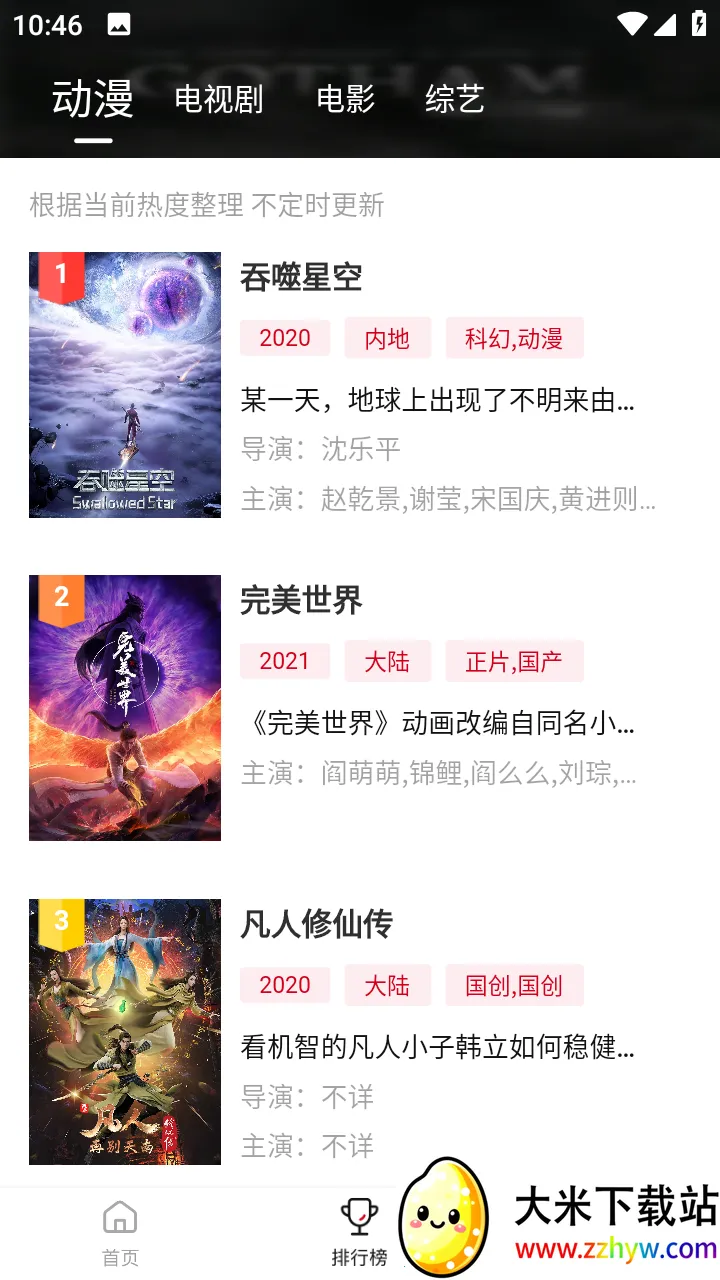Screen dimensions: 720x1280
Task: Switch to the 电视剧 tab
Action: (x=219, y=99)
